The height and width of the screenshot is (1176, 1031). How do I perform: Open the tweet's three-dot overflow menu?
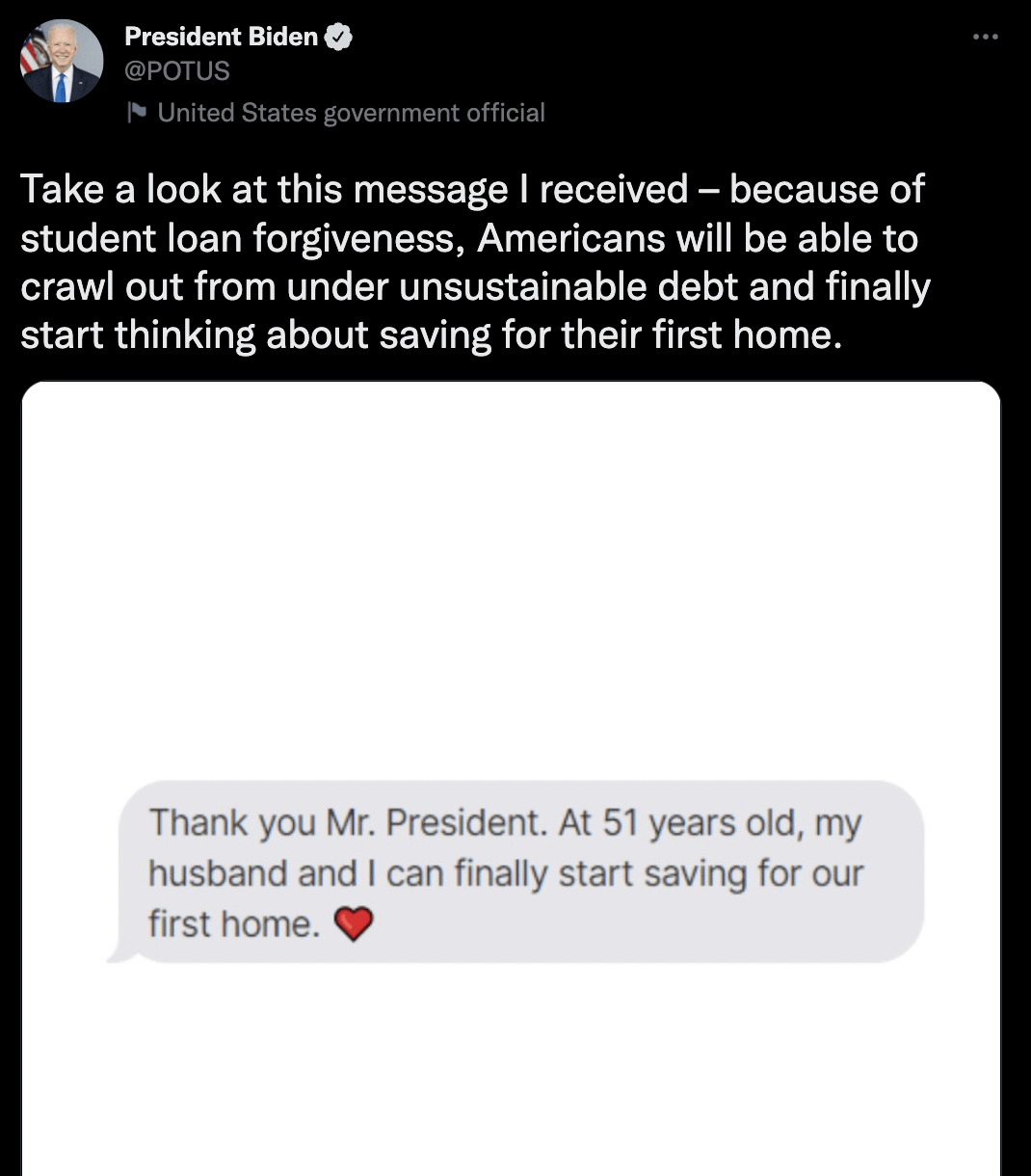click(985, 38)
